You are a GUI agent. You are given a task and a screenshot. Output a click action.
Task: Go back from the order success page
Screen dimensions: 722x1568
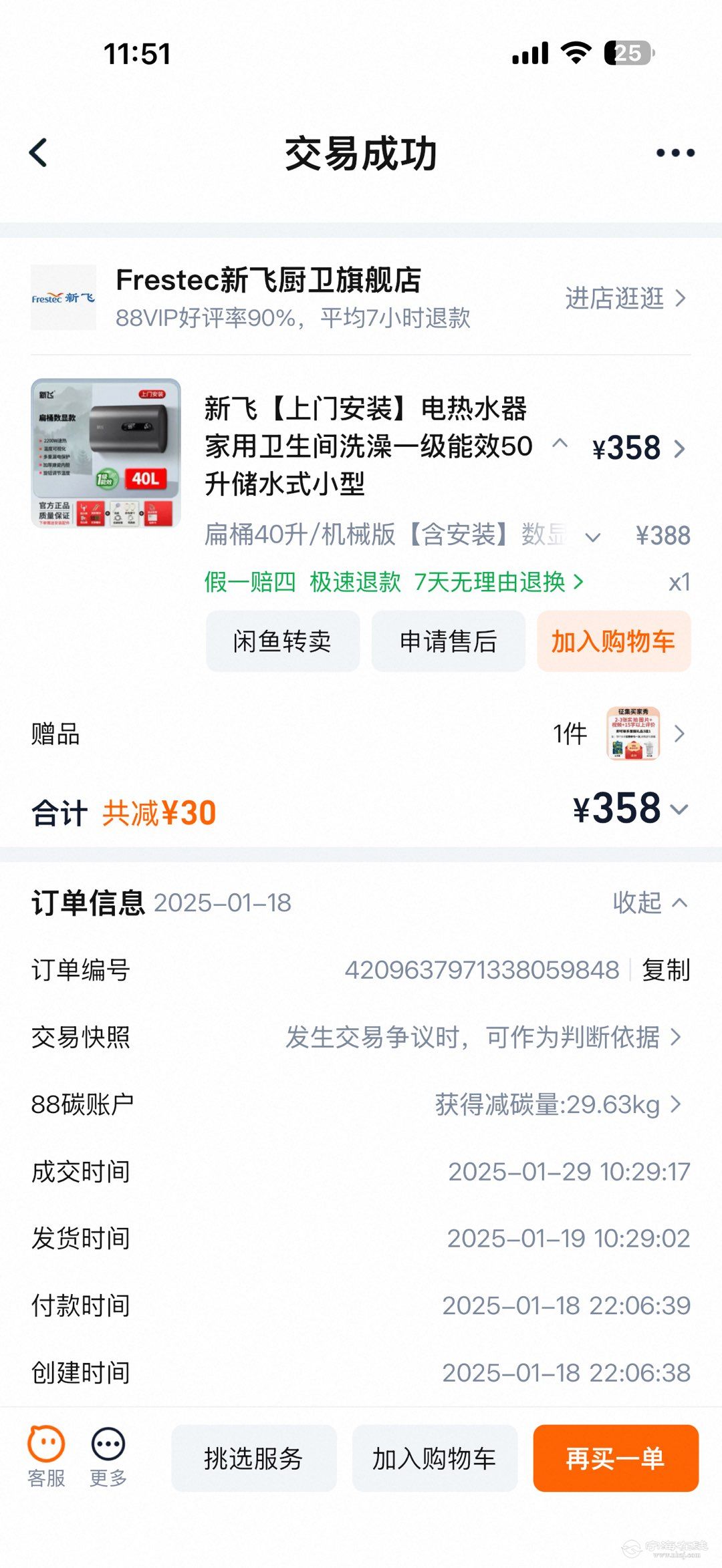point(39,153)
